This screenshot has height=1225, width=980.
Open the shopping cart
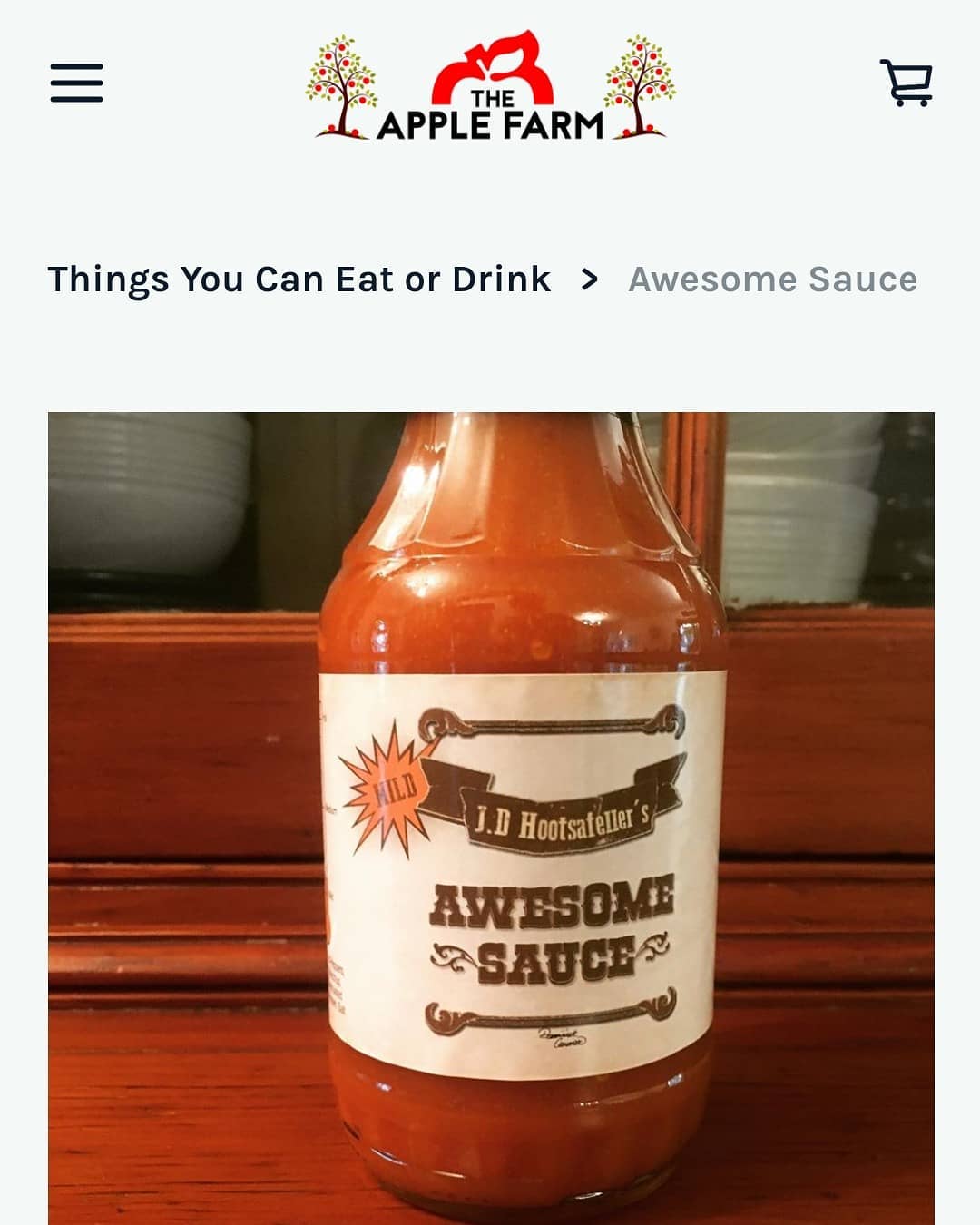[906, 83]
